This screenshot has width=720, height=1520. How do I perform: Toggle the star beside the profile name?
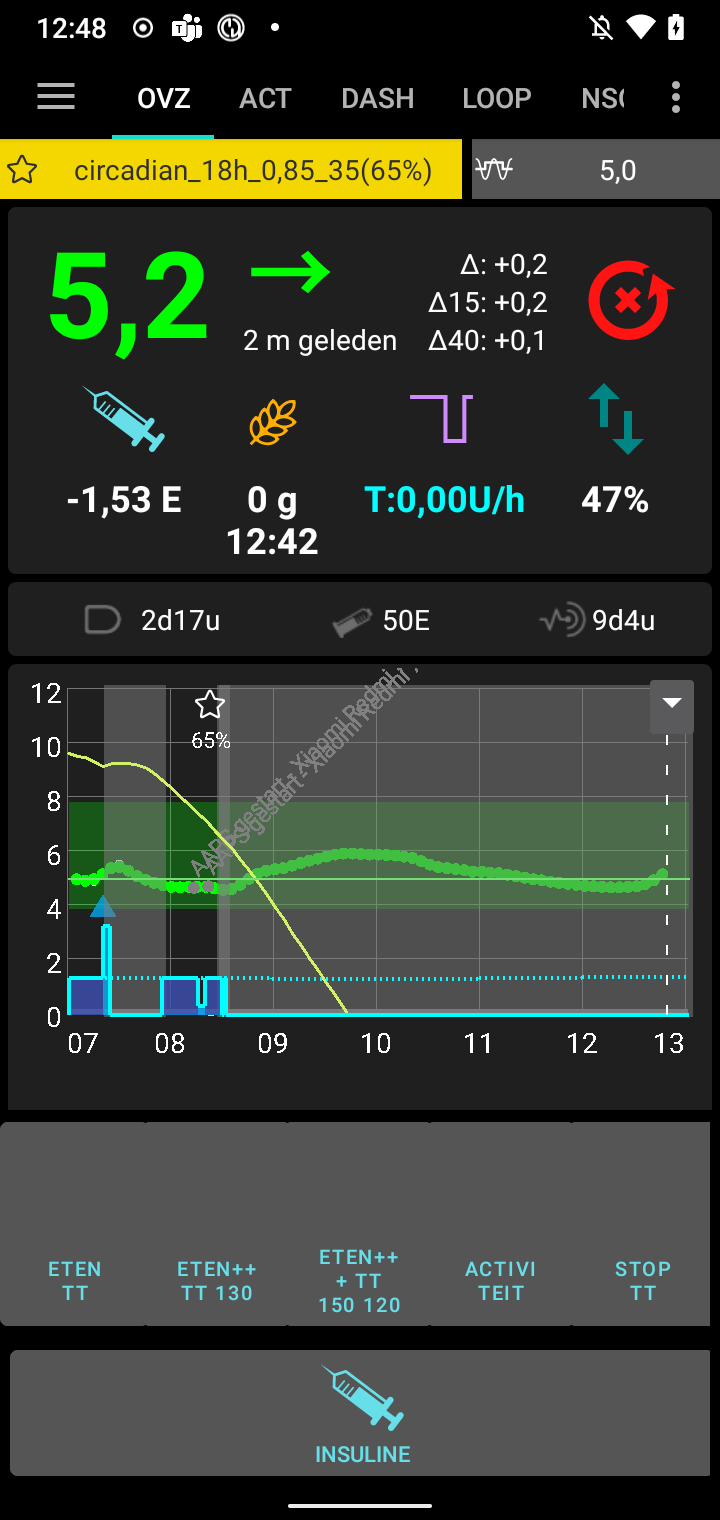pyautogui.click(x=21, y=169)
